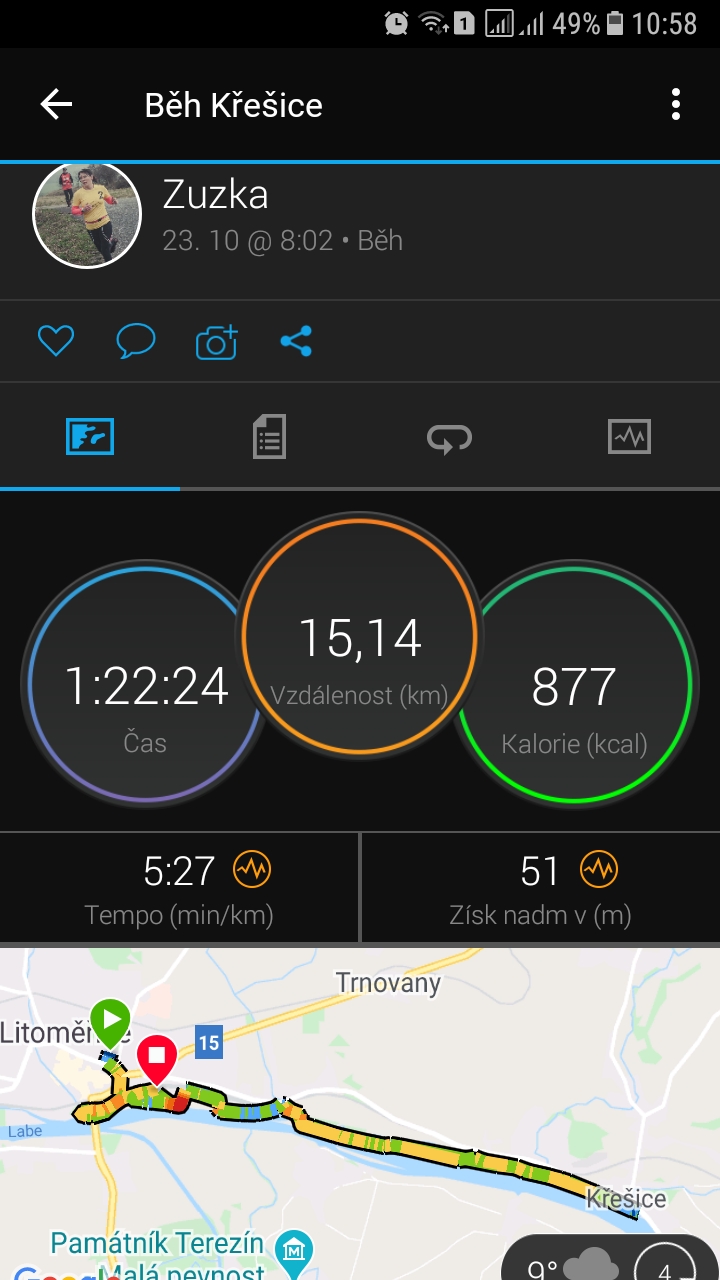
Task: Open comments on this activity
Action: (x=136, y=342)
